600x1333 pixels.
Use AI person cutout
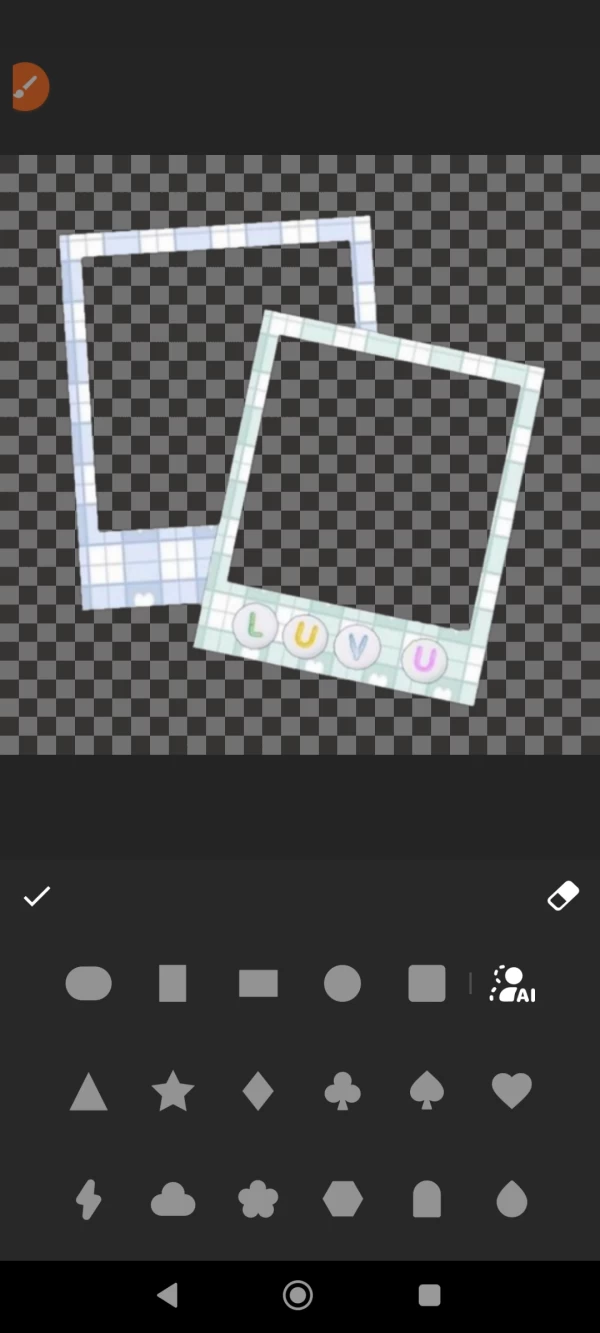point(512,984)
